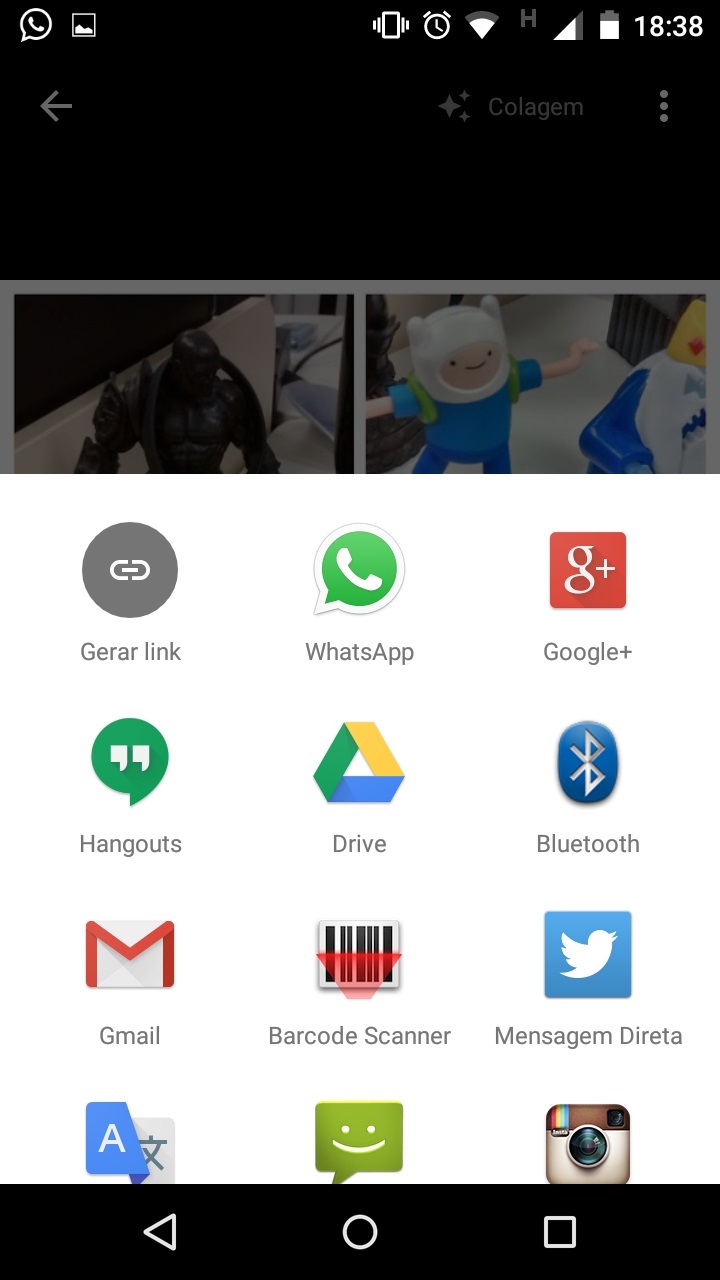The height and width of the screenshot is (1280, 720).
Task: Send as Twitter Mensagem Direta
Action: click(588, 977)
